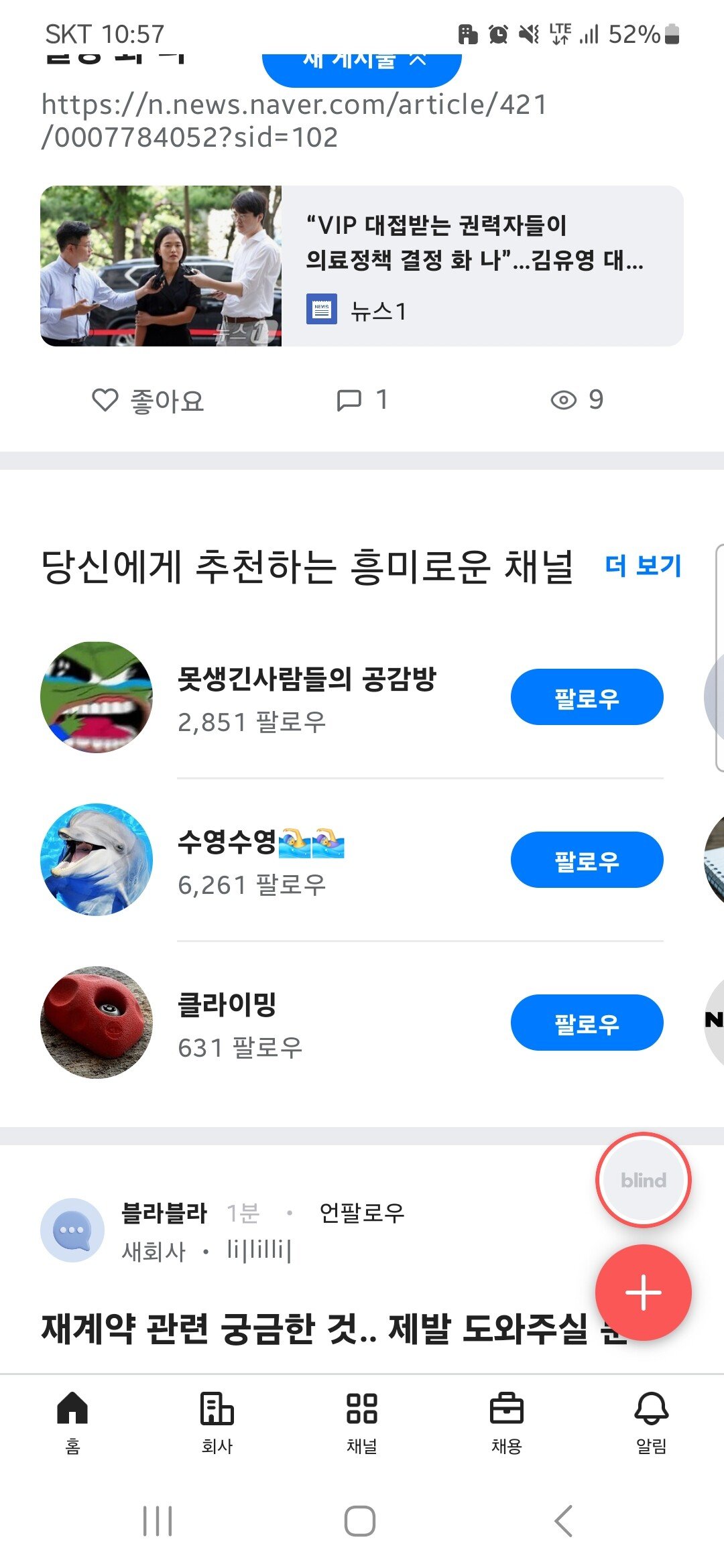Screen dimensions: 724x1568
Task: Tap the round blind floating button
Action: tap(643, 1180)
